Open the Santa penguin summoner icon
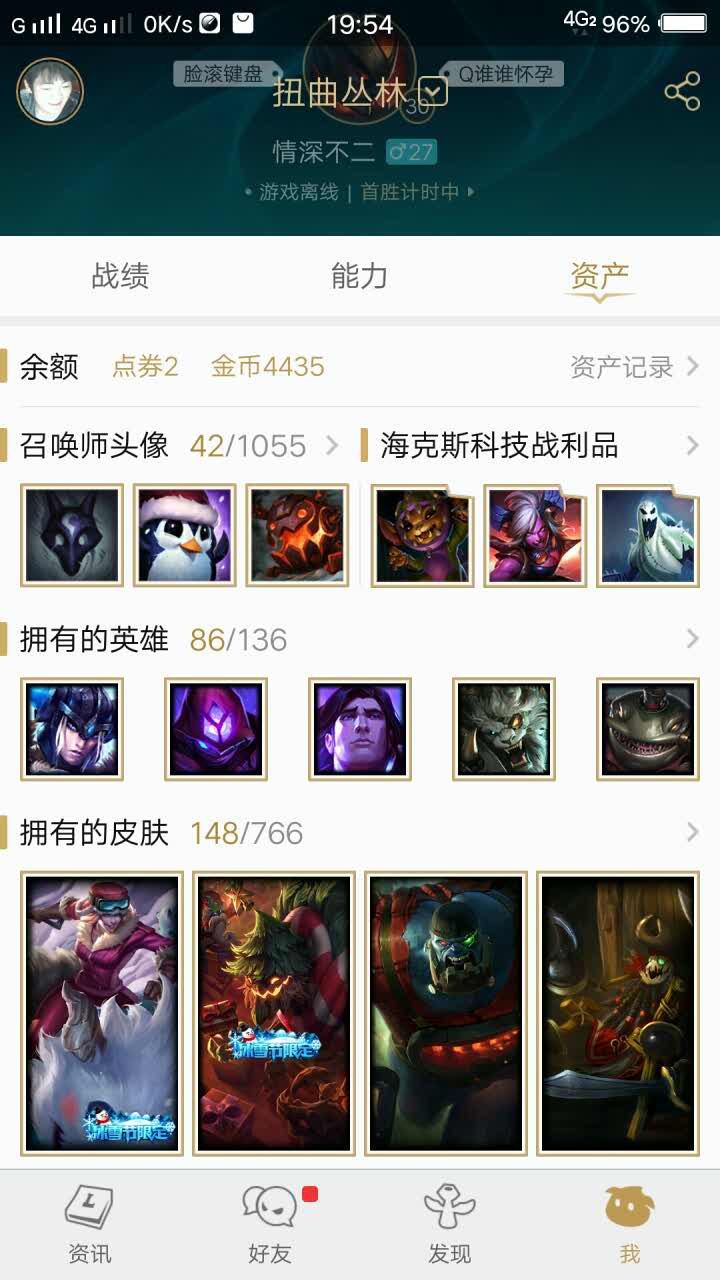 pos(184,535)
